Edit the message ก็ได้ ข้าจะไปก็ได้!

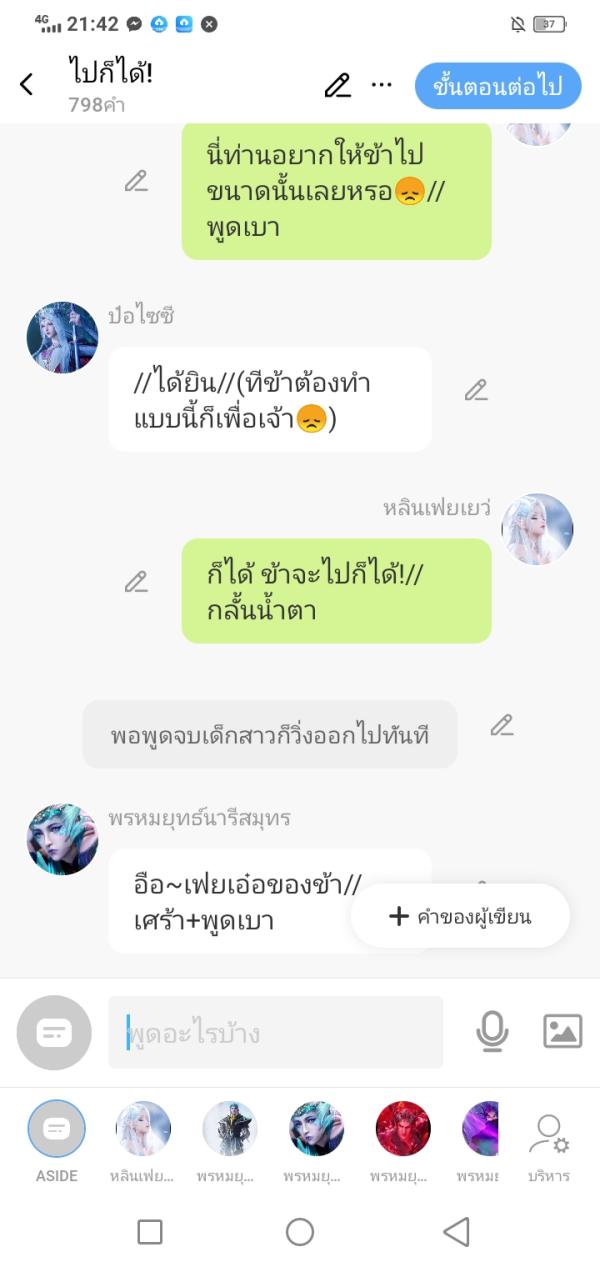[136, 581]
